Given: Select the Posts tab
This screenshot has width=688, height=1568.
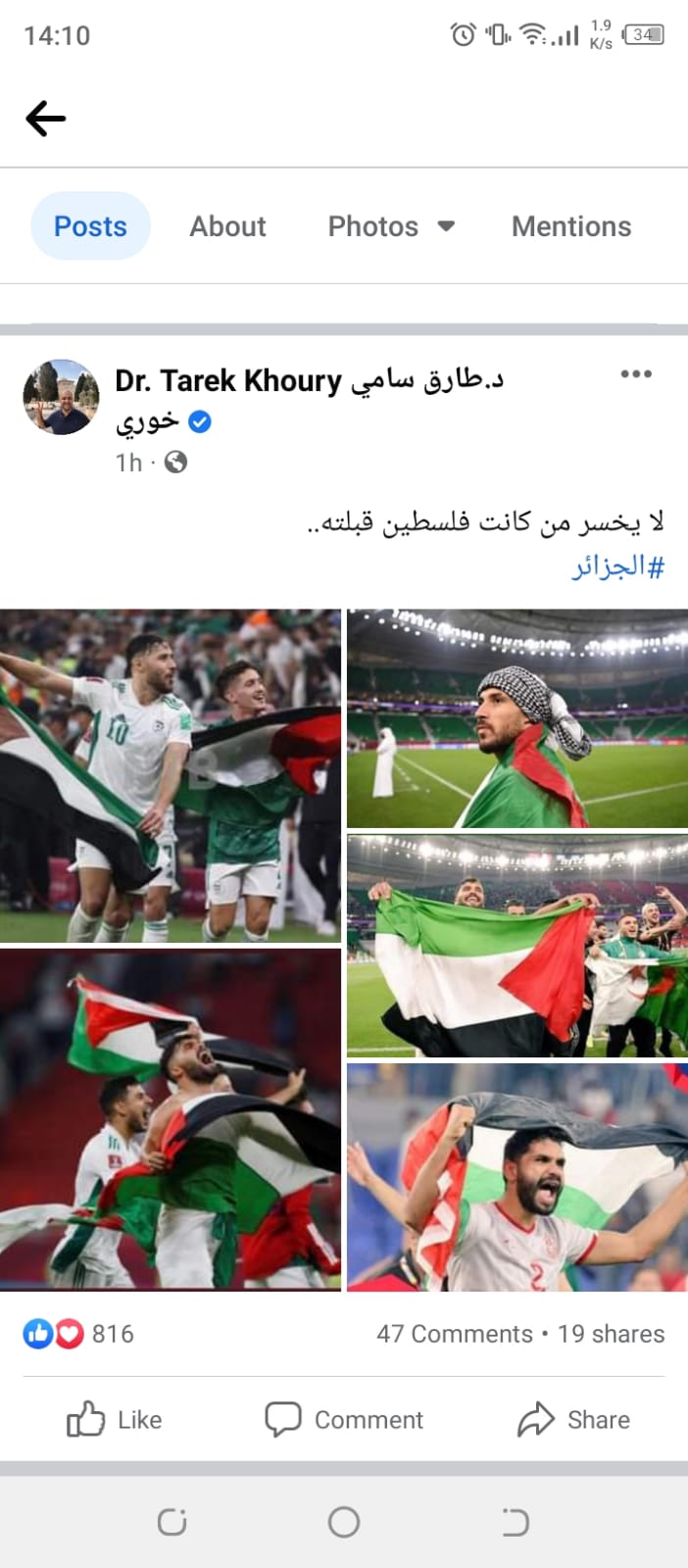Looking at the screenshot, I should click(x=90, y=226).
